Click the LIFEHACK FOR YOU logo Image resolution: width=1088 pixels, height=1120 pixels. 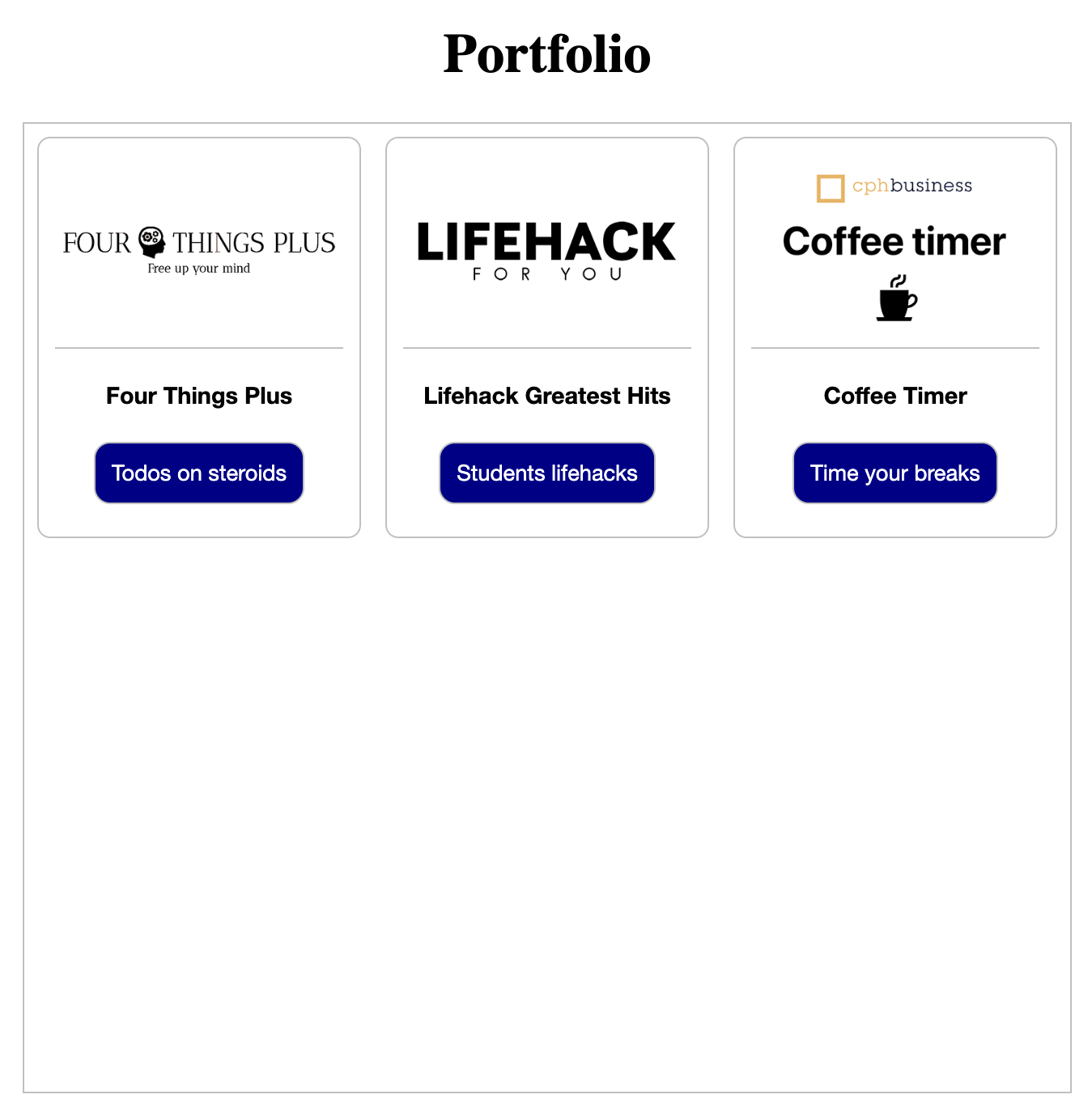546,247
